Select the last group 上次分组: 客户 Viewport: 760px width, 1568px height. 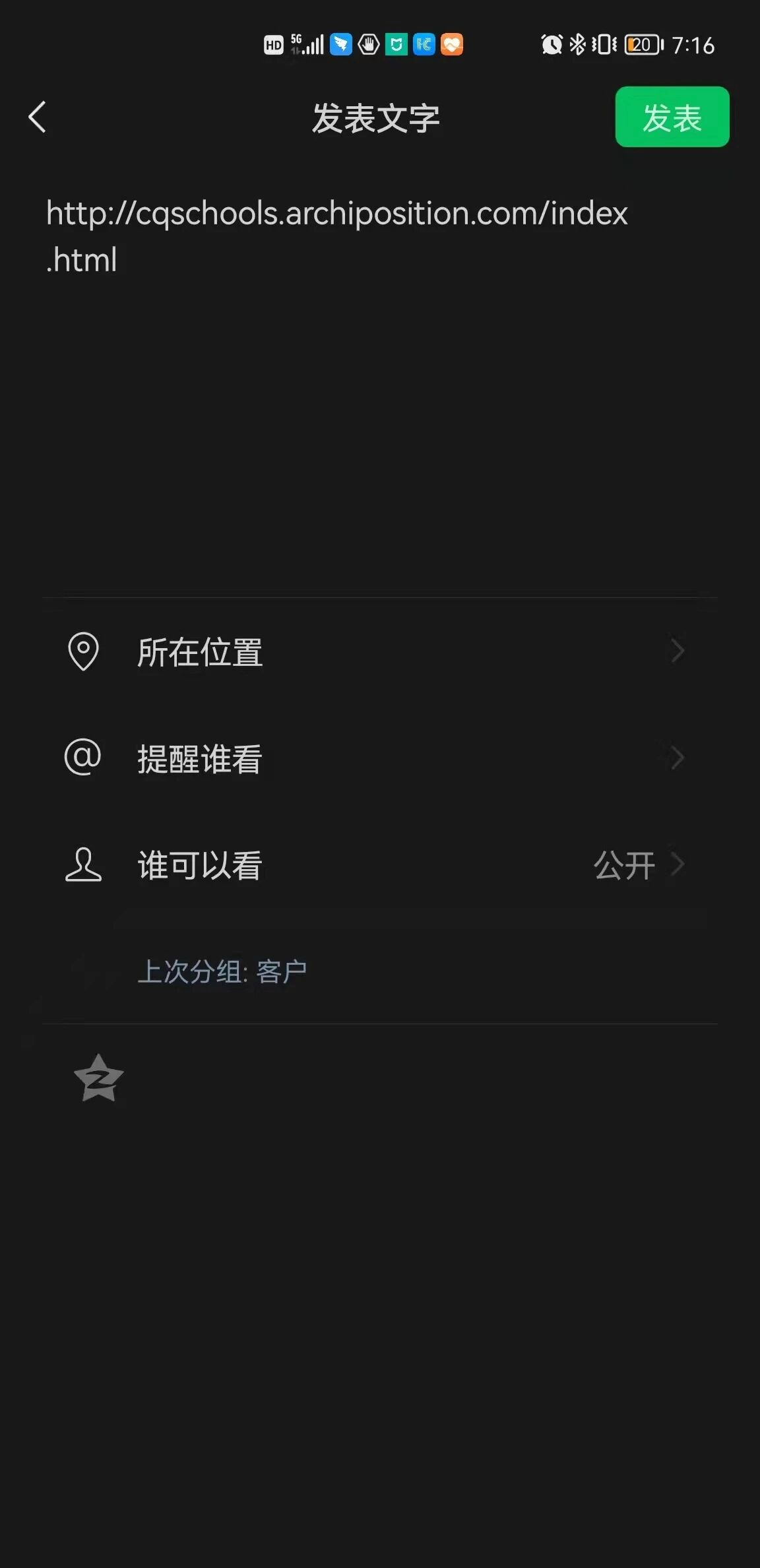point(222,972)
